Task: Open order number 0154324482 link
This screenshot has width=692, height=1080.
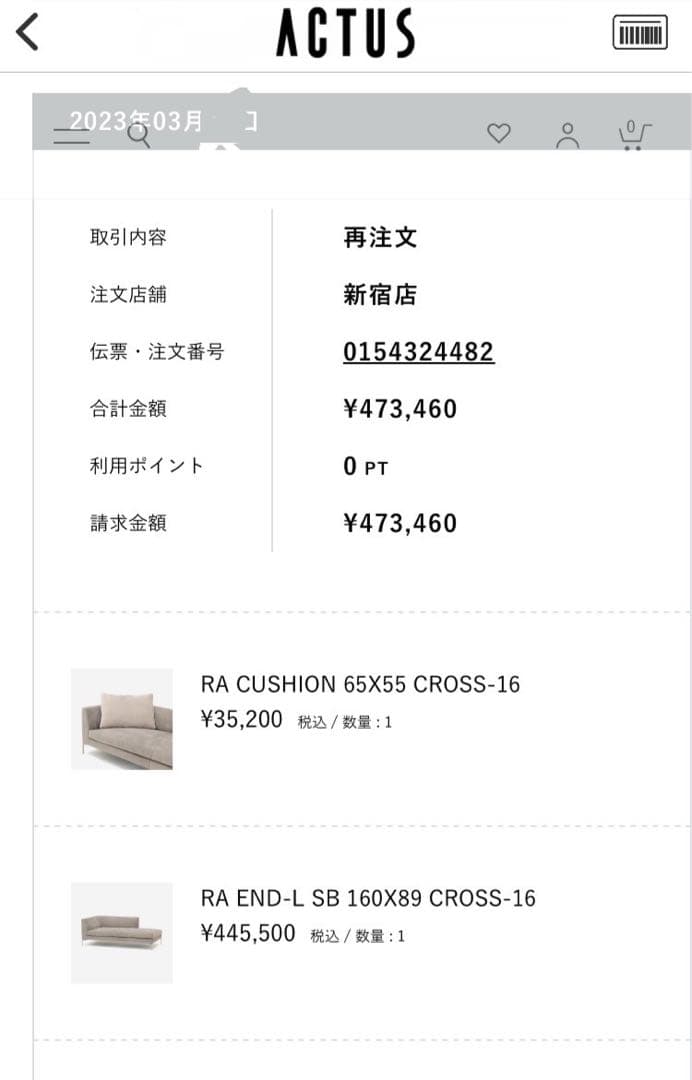Action: [418, 352]
